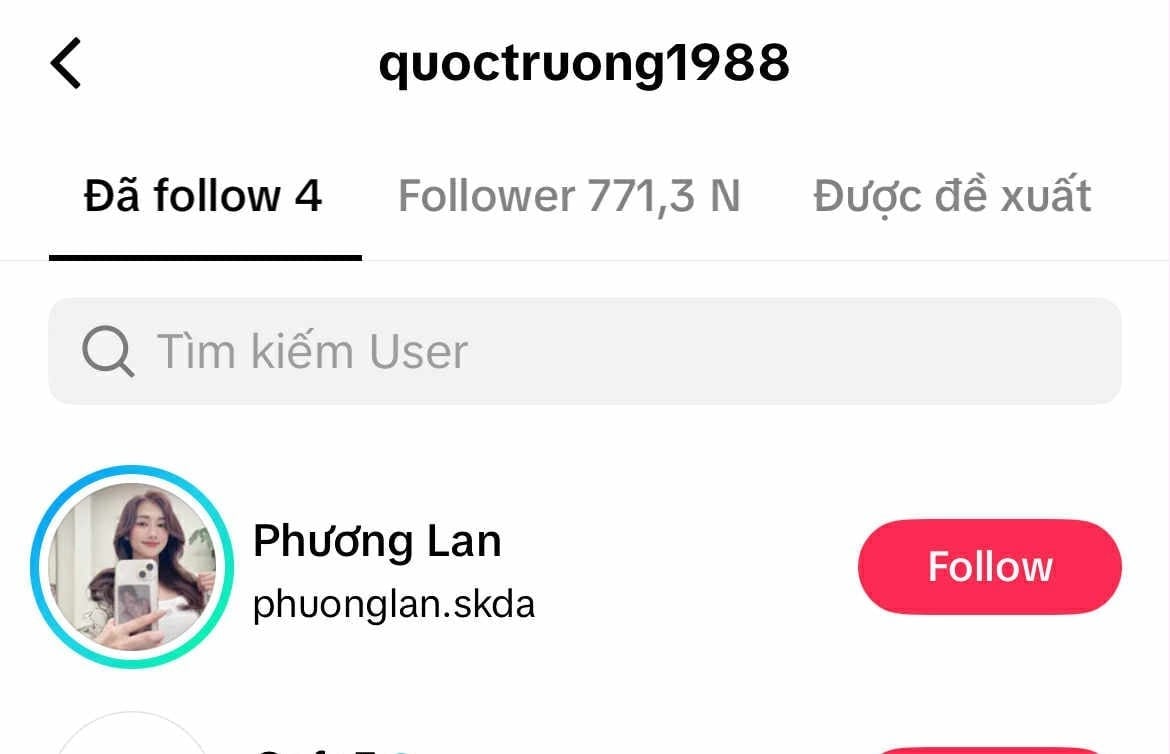View Phương Lan's profile picture story

coord(132,567)
